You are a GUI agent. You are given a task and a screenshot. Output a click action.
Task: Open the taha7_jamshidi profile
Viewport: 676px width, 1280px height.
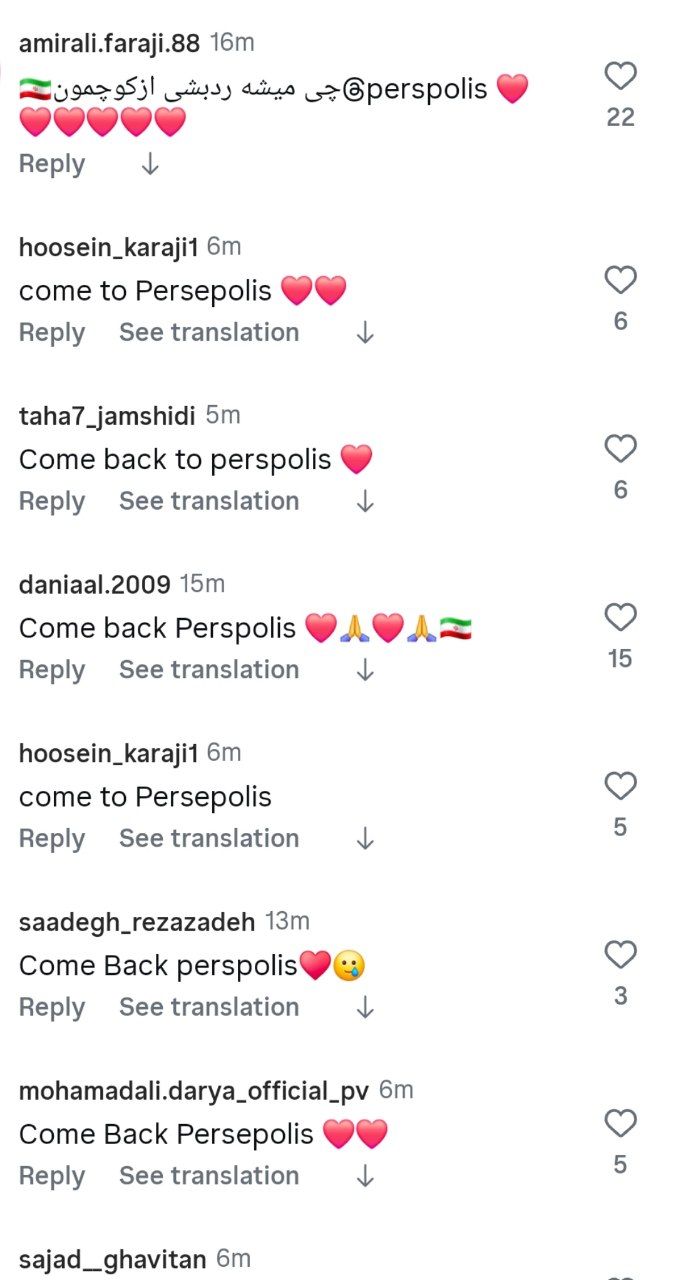pos(107,415)
